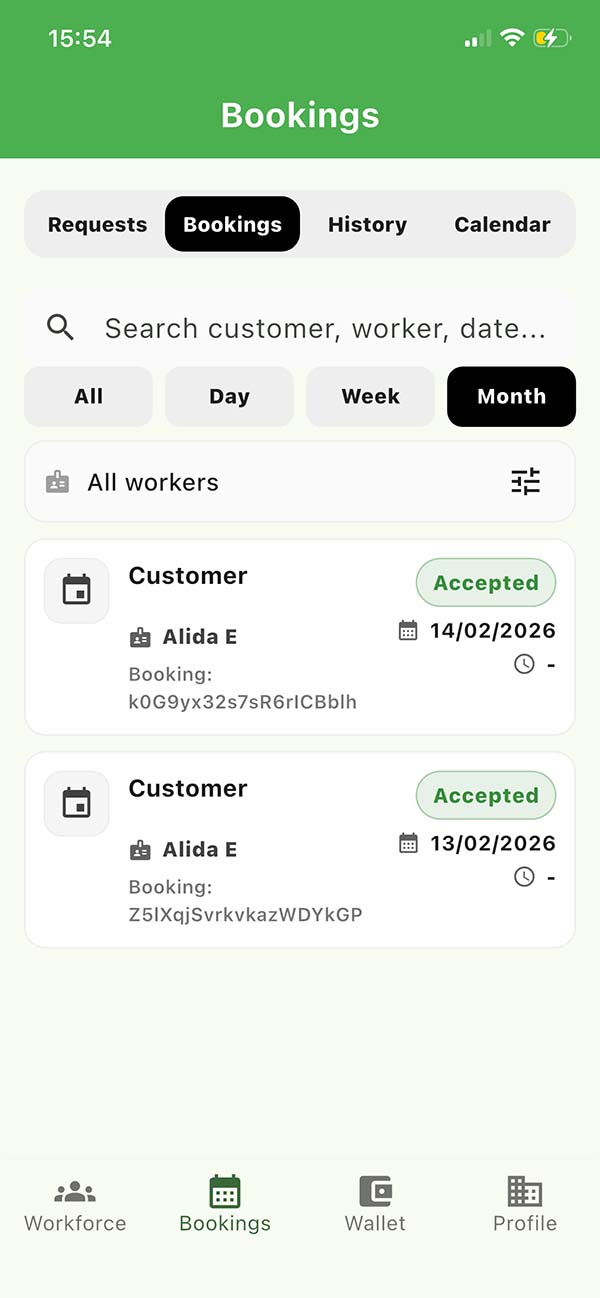Select the All time filter
Screen dimensions: 600x1298
(89, 397)
